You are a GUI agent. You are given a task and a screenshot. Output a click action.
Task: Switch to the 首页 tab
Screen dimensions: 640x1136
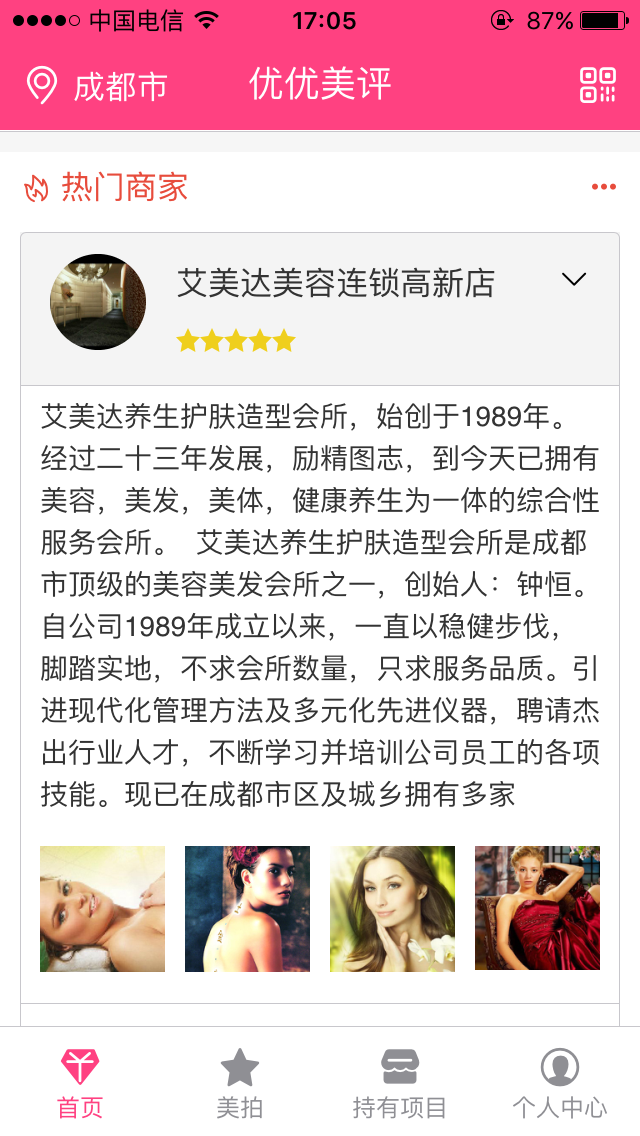(80, 1083)
